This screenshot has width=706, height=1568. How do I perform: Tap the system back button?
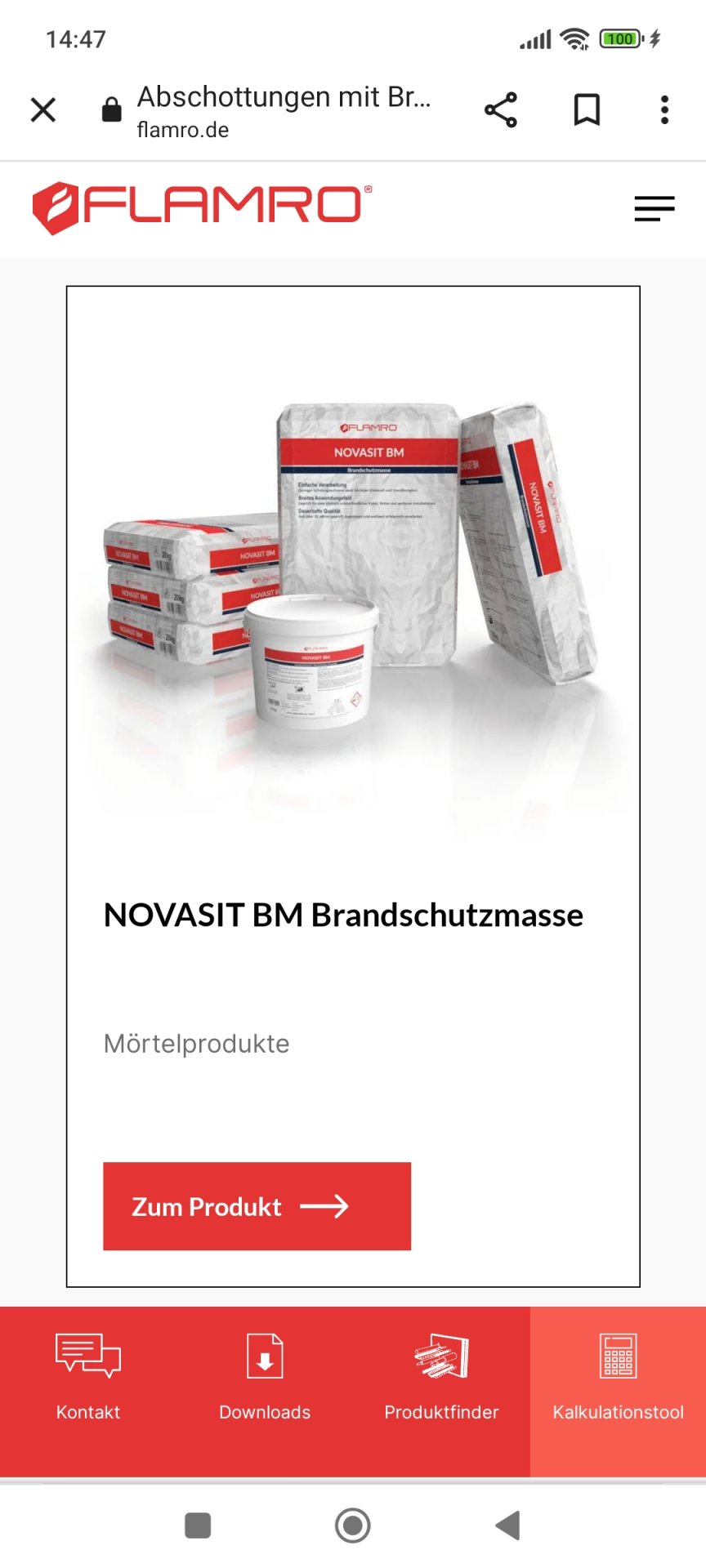tap(507, 1525)
